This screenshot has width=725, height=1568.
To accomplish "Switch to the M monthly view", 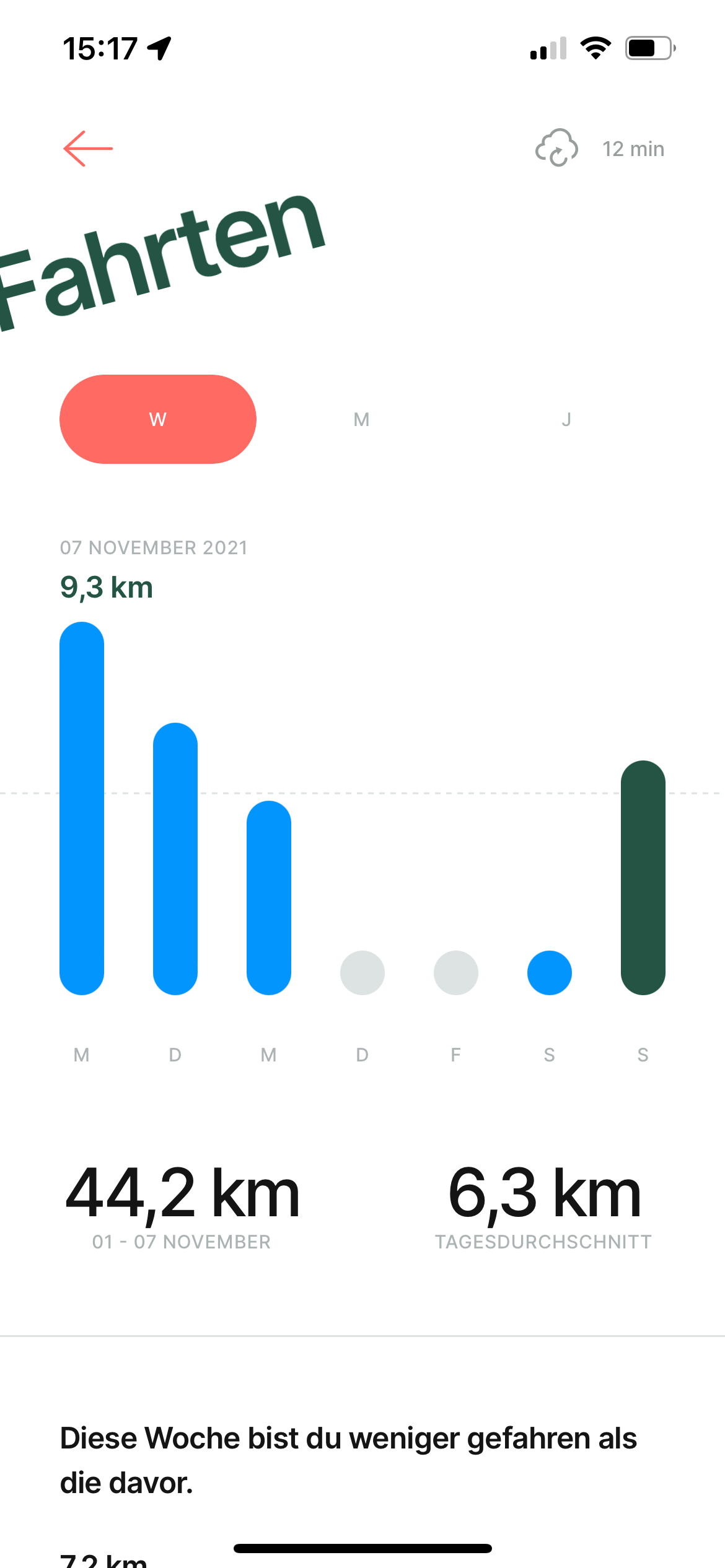I will 361,419.
